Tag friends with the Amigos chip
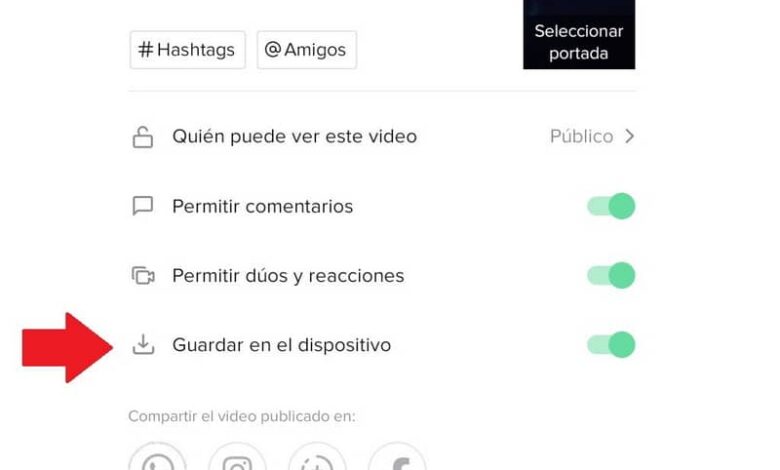This screenshot has height=470, width=780. coord(307,50)
